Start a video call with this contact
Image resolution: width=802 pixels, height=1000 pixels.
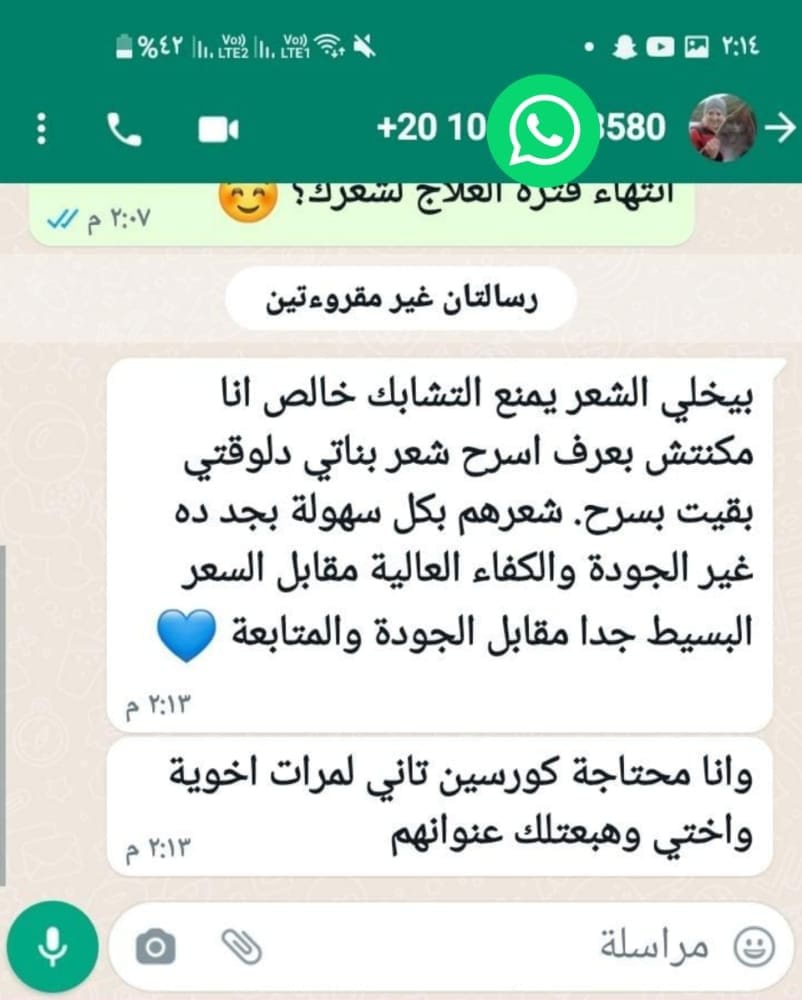coord(217,128)
